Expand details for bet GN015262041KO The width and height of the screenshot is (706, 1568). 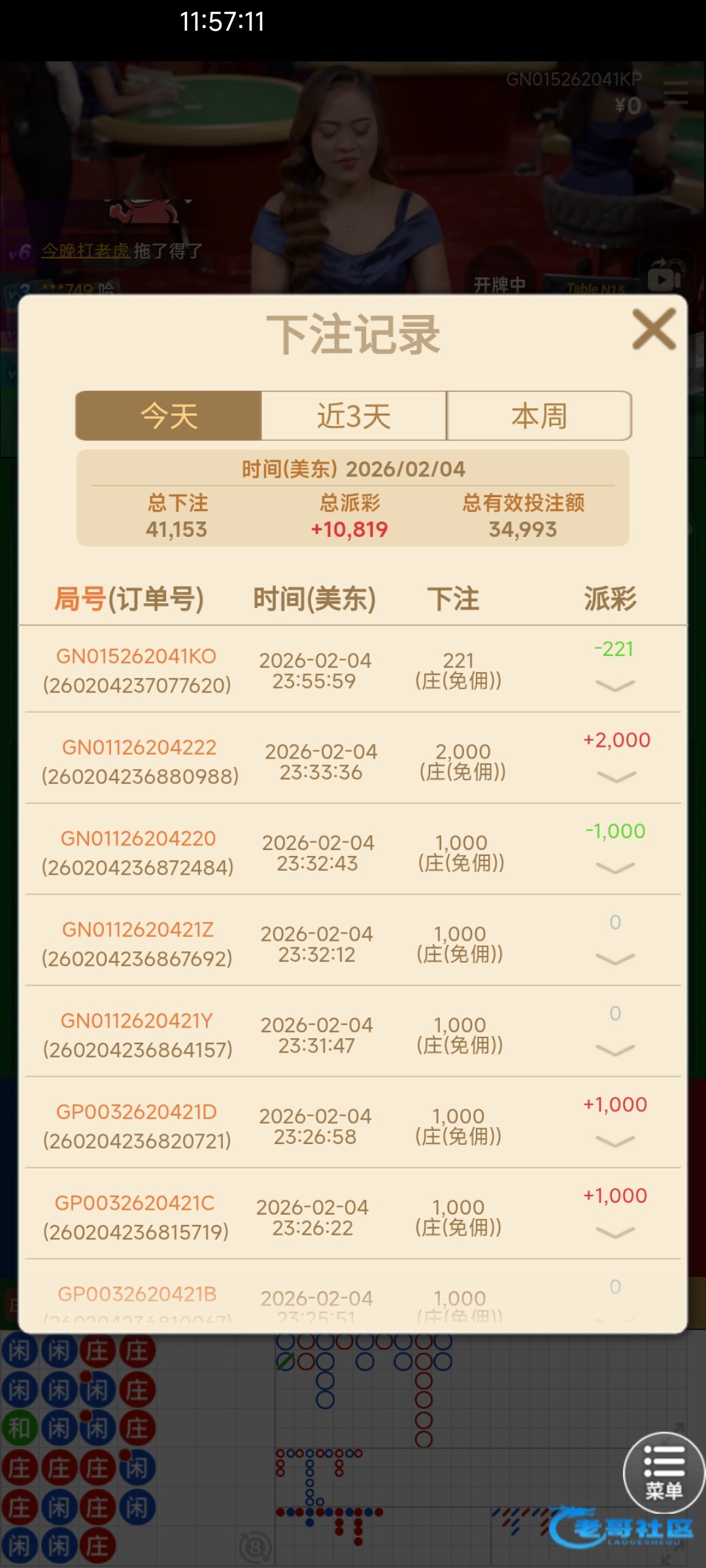[x=615, y=685]
